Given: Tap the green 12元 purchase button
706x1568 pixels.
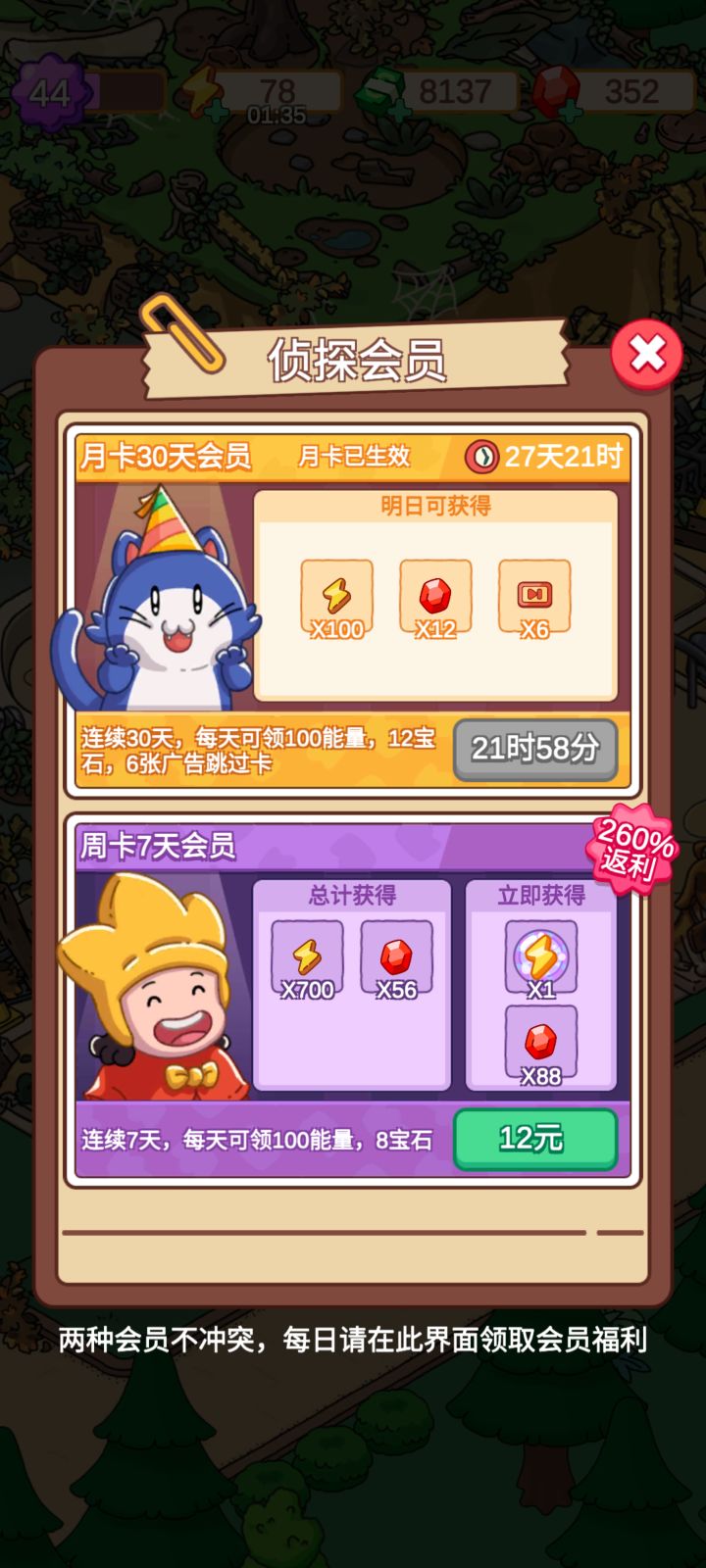Looking at the screenshot, I should coord(535,1136).
